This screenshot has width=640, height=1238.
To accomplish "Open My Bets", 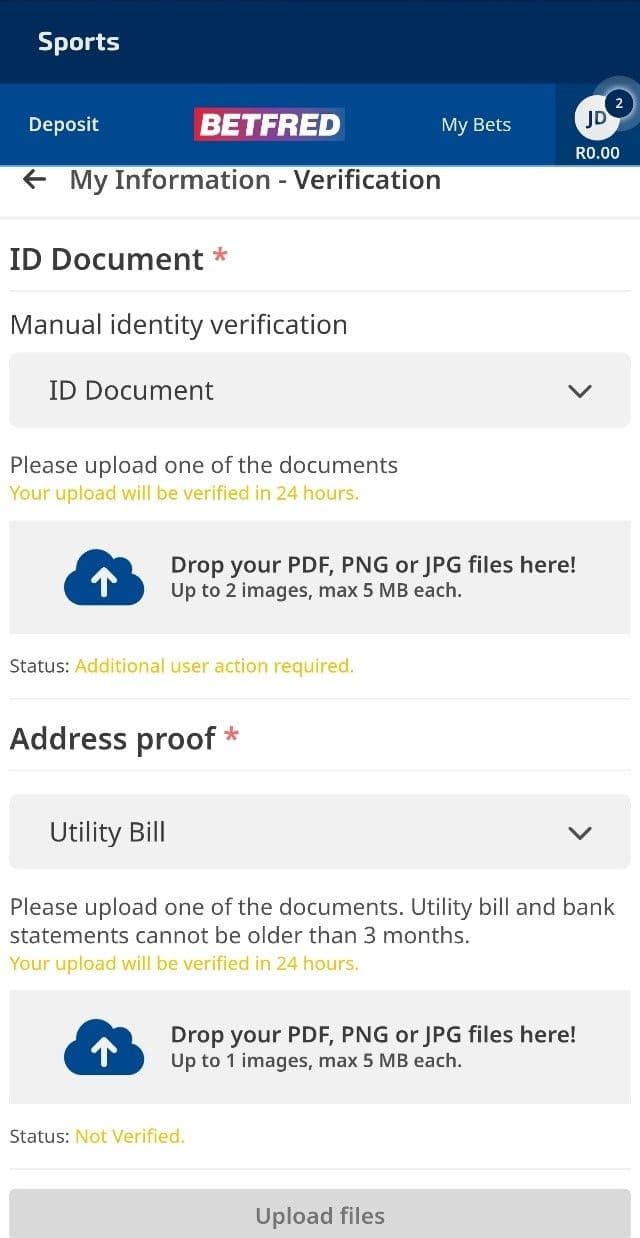I will pyautogui.click(x=476, y=125).
